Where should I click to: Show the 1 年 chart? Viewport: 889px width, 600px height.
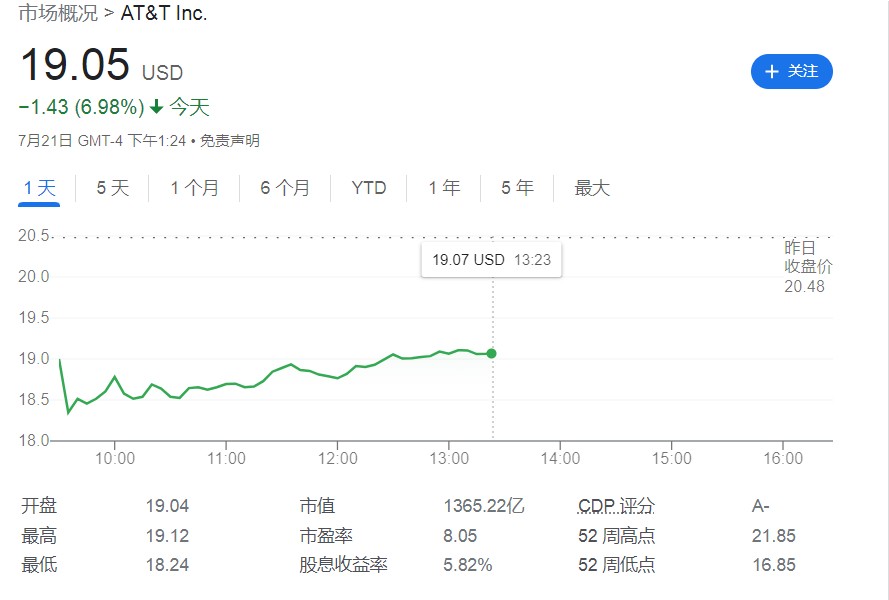[x=444, y=188]
